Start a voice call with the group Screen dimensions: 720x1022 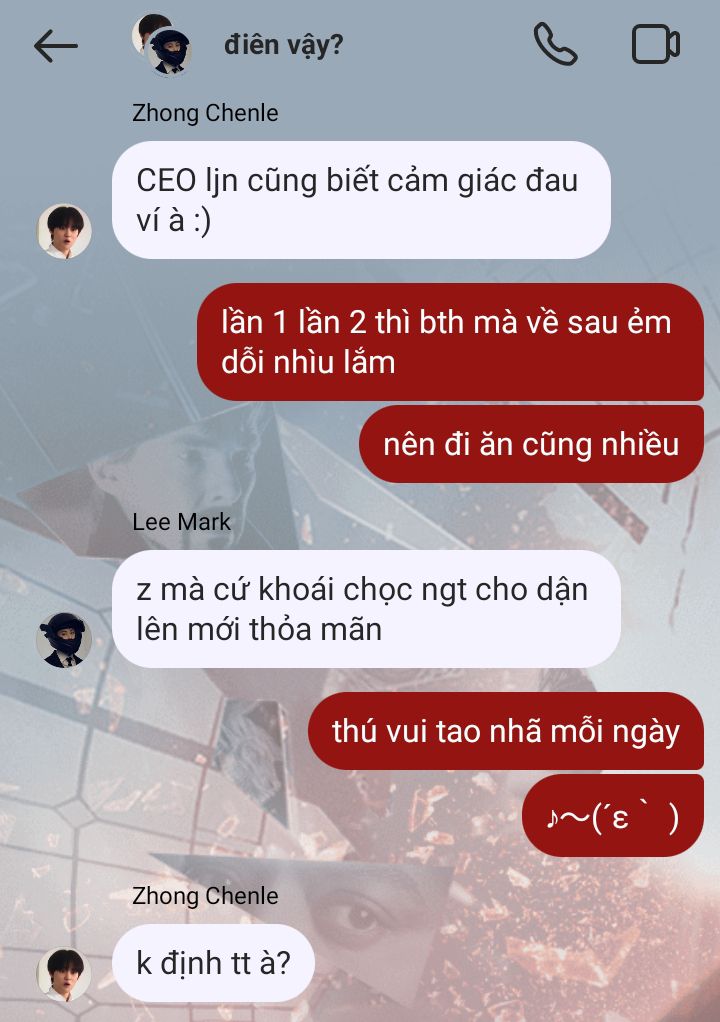(555, 45)
